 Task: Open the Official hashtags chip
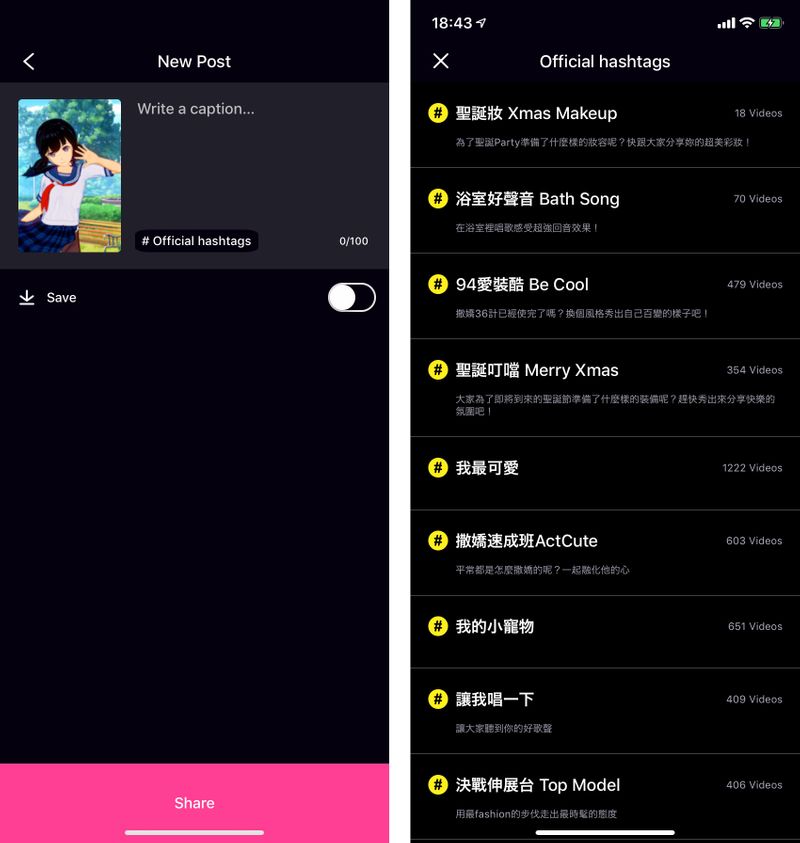[197, 241]
